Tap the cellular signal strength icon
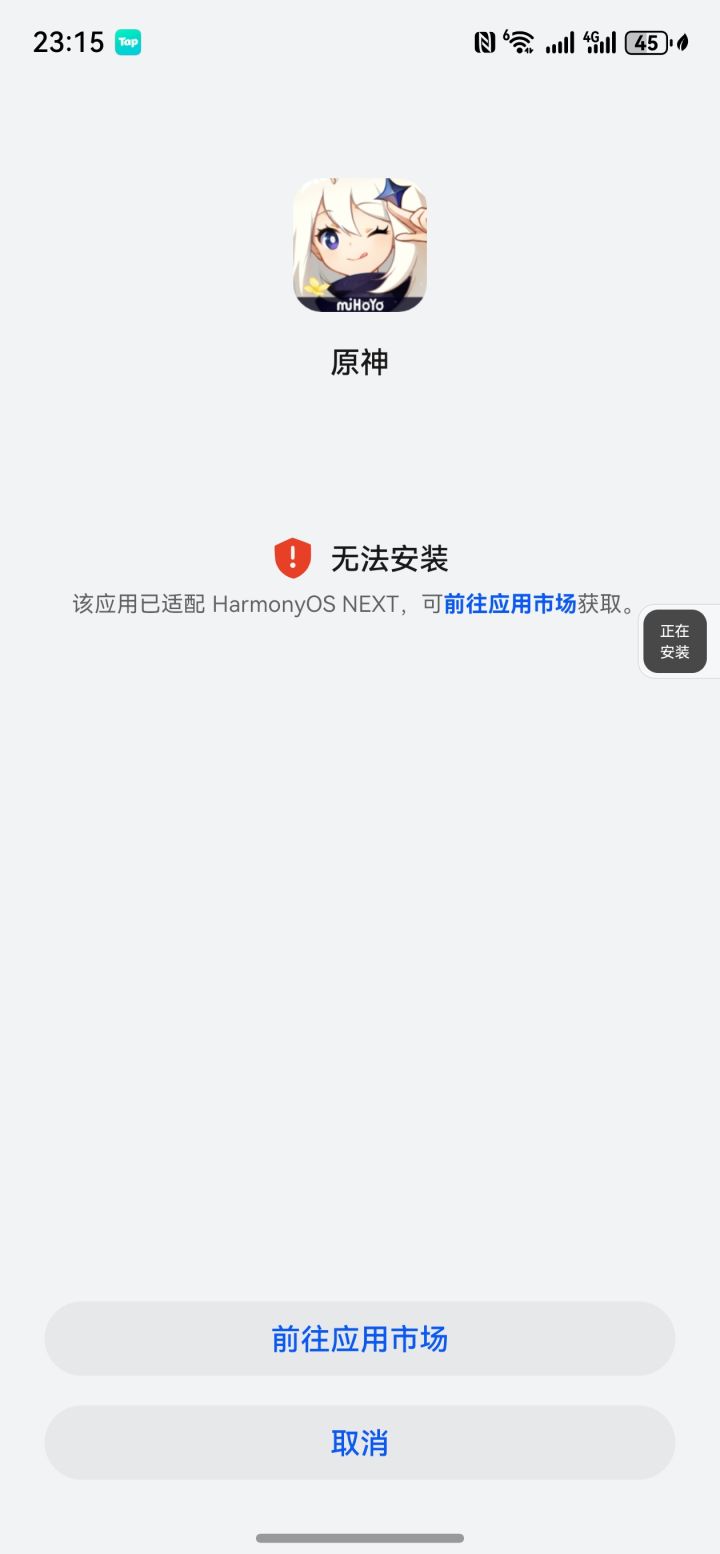The height and width of the screenshot is (1554, 720). (558, 42)
